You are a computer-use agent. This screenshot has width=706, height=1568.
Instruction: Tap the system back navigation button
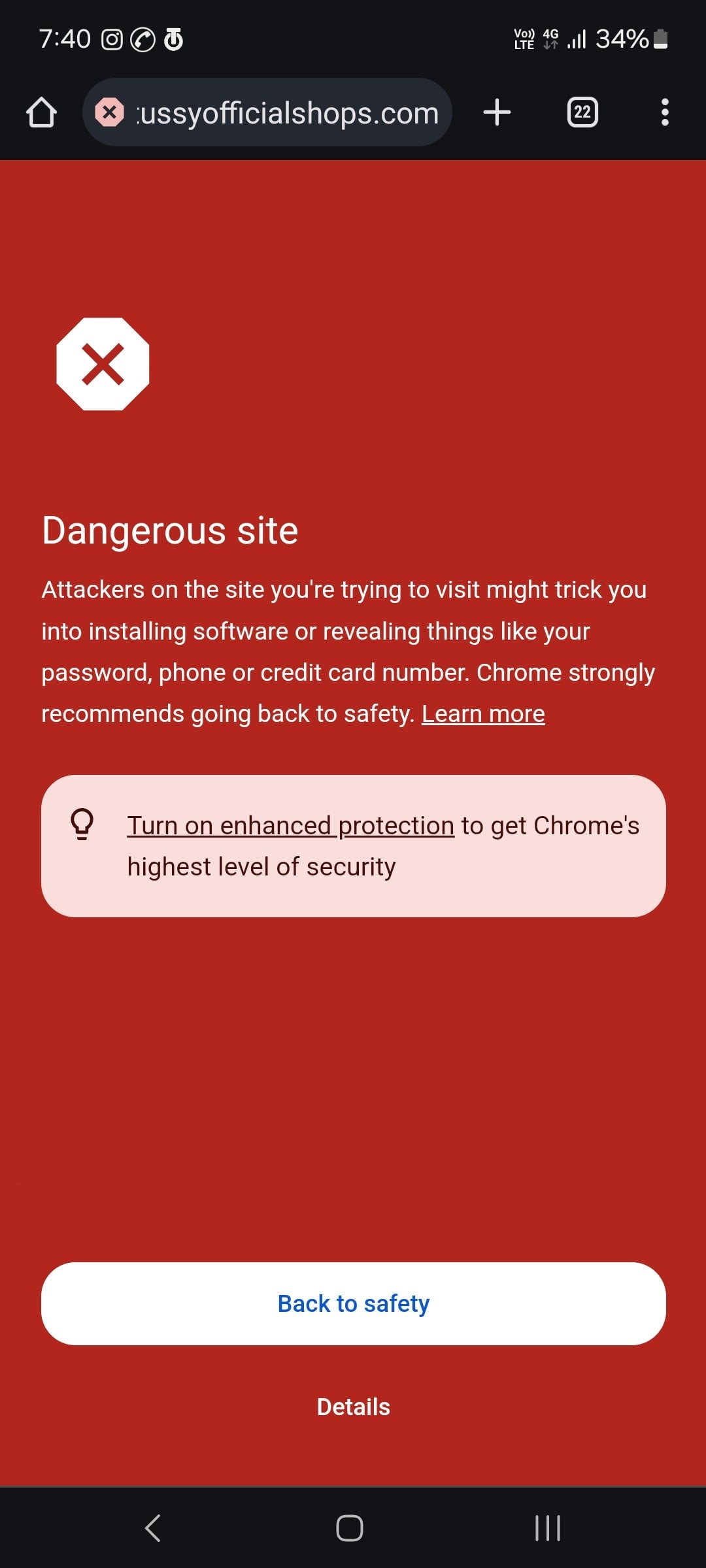click(x=153, y=1527)
